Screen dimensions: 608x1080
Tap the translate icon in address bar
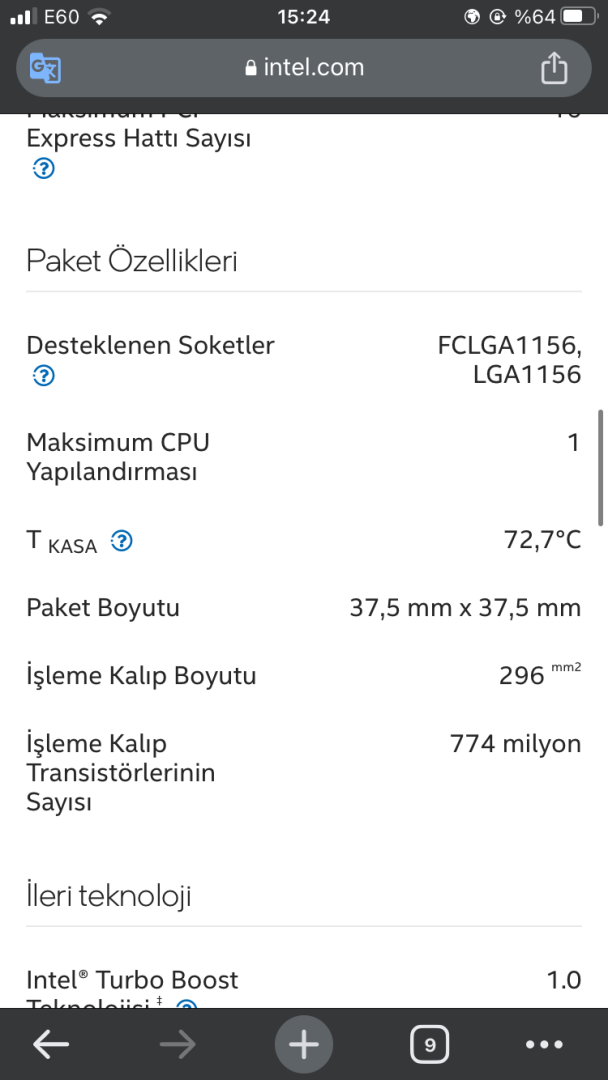tap(45, 68)
